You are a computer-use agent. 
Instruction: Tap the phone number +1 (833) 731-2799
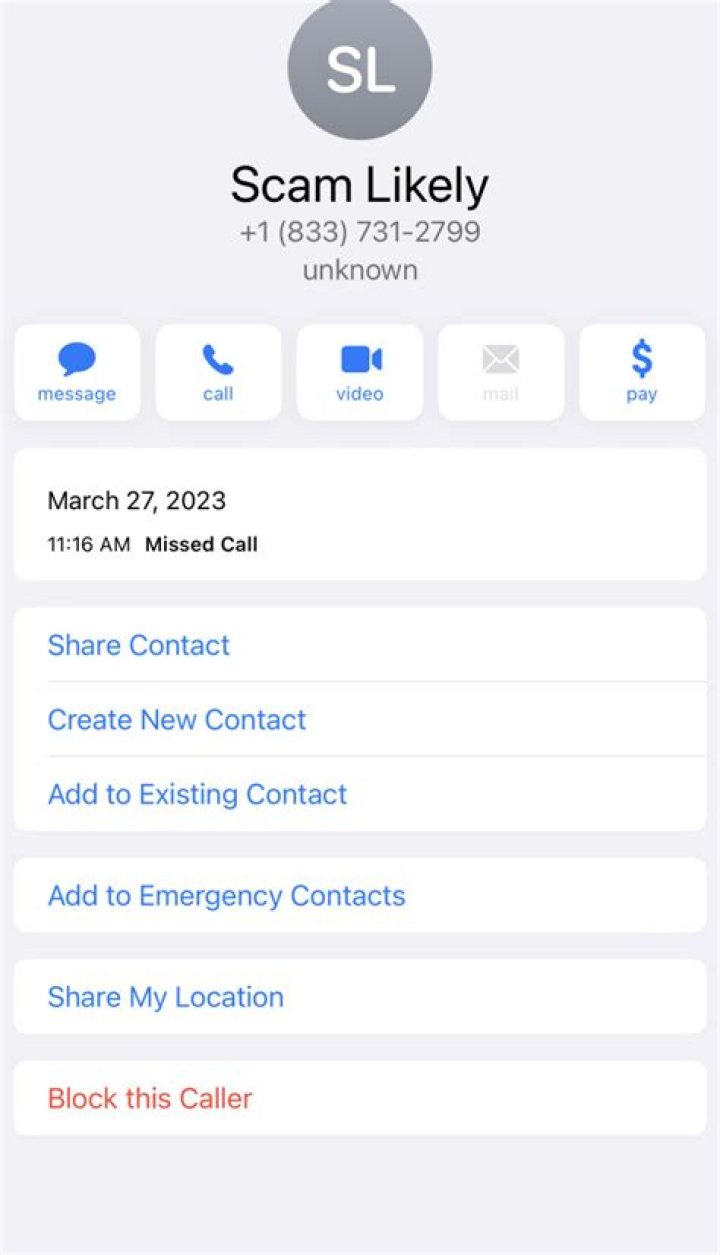click(x=359, y=231)
